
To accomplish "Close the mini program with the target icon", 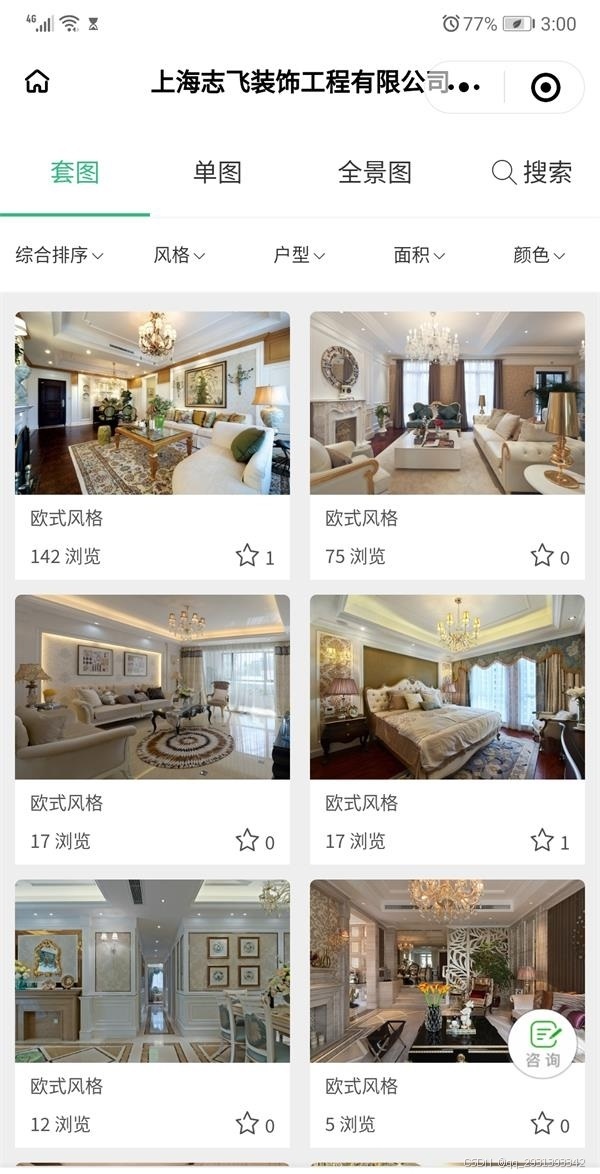I will click(545, 88).
